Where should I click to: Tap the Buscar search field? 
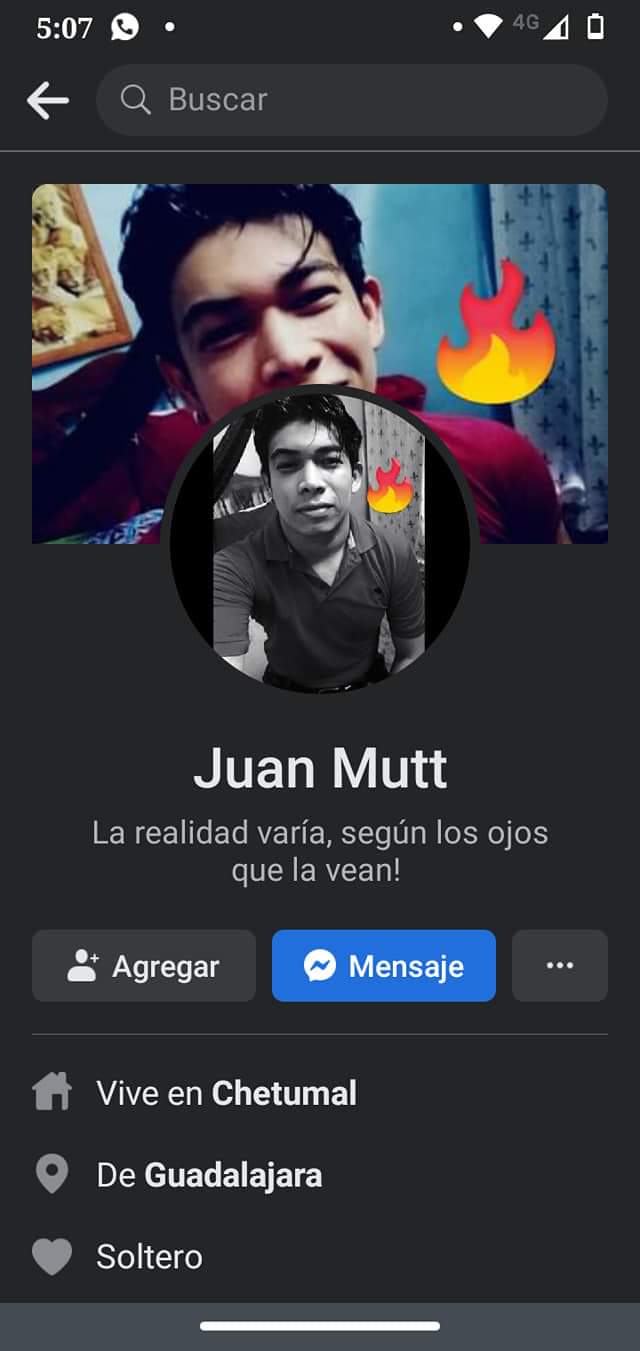pyautogui.click(x=351, y=100)
